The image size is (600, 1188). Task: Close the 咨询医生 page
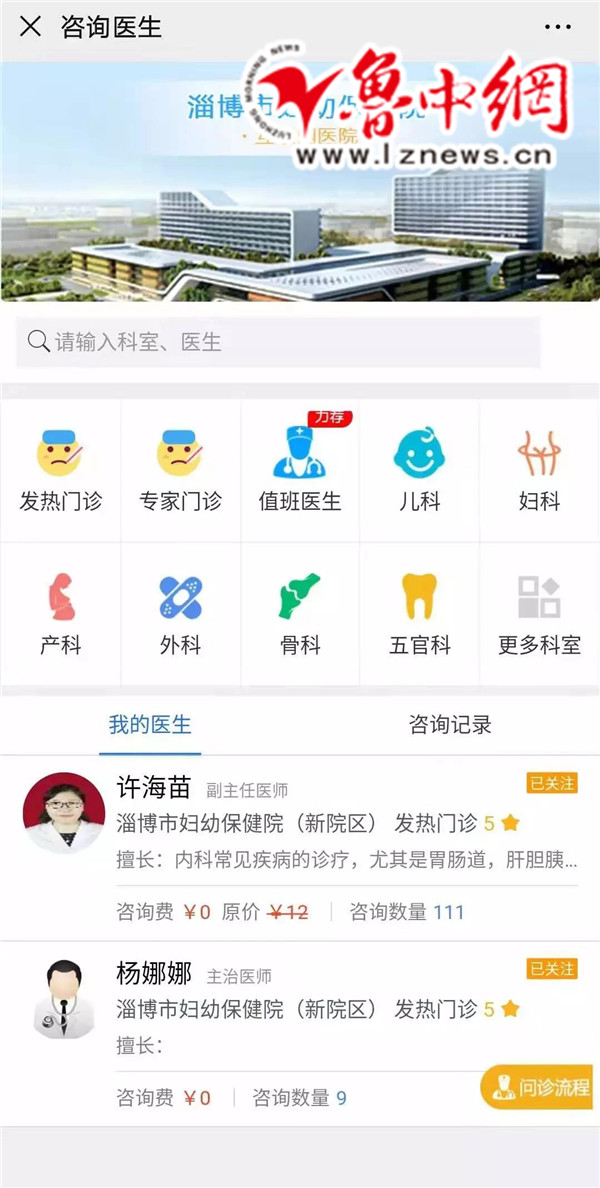point(31,27)
